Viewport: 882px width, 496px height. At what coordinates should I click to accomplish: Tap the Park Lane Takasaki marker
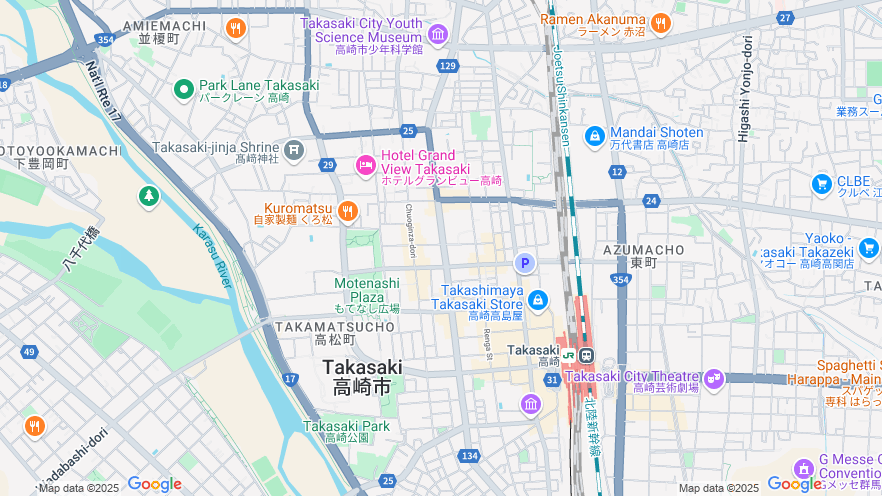pos(183,91)
